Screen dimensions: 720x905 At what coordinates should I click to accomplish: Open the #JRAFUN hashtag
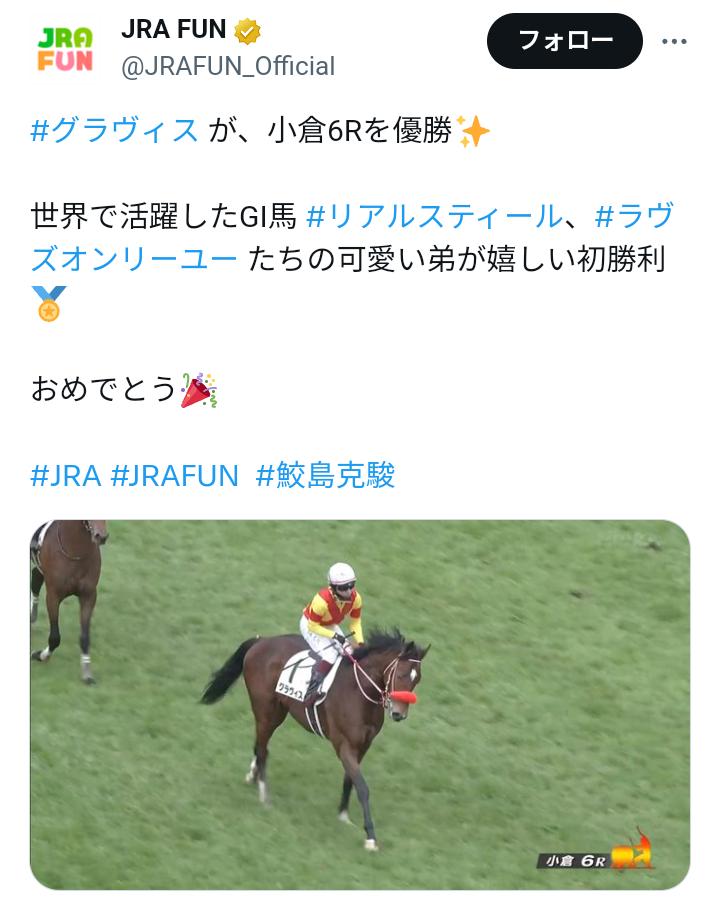point(174,475)
